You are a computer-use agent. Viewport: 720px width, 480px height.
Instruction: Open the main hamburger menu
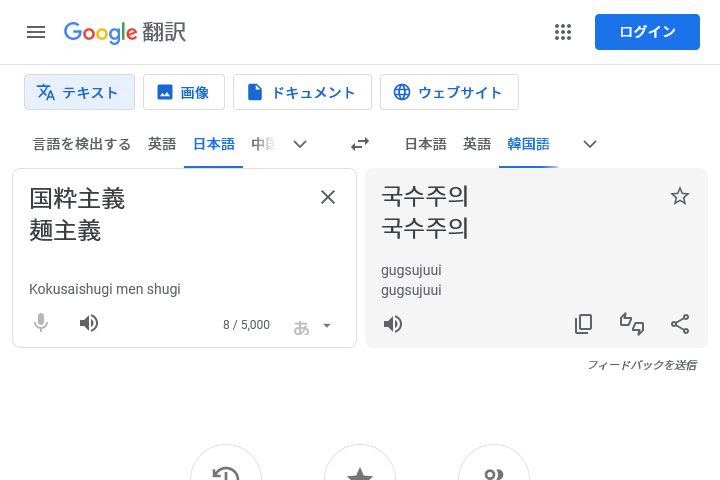coord(36,32)
